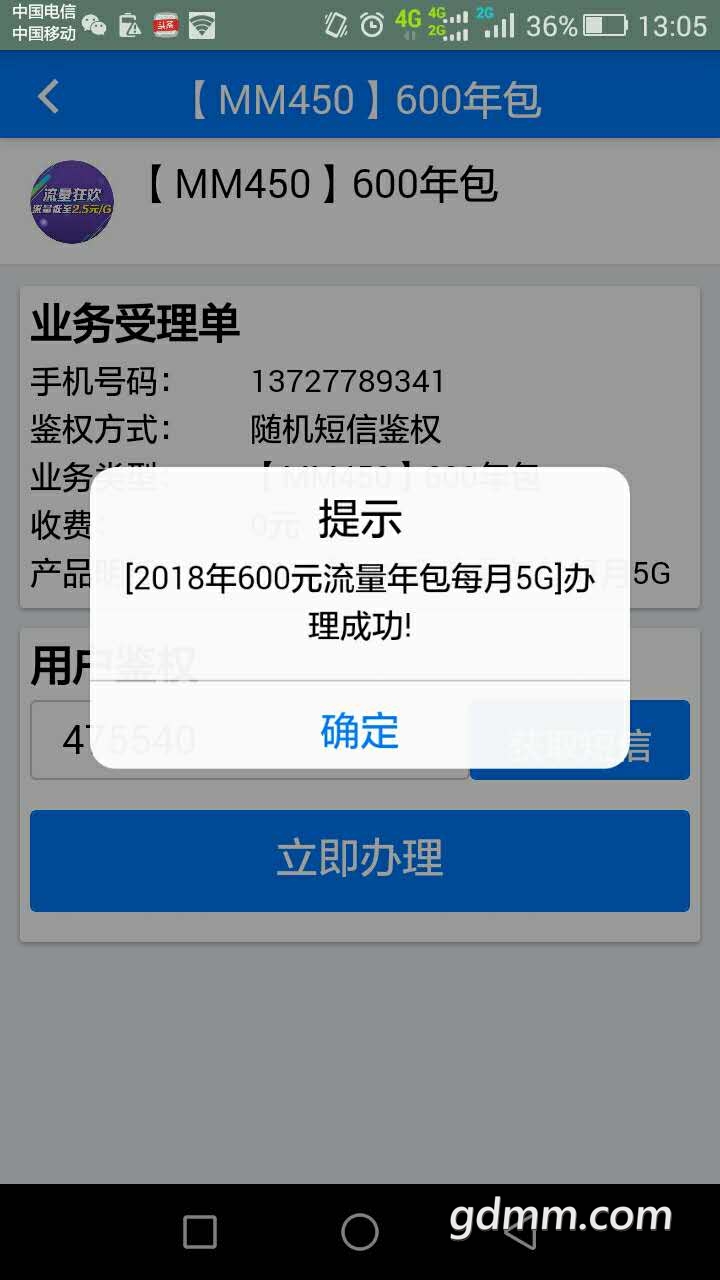This screenshot has width=720, height=1280.
Task: Tap the vibrate mode icon in status bar
Action: [x=339, y=24]
